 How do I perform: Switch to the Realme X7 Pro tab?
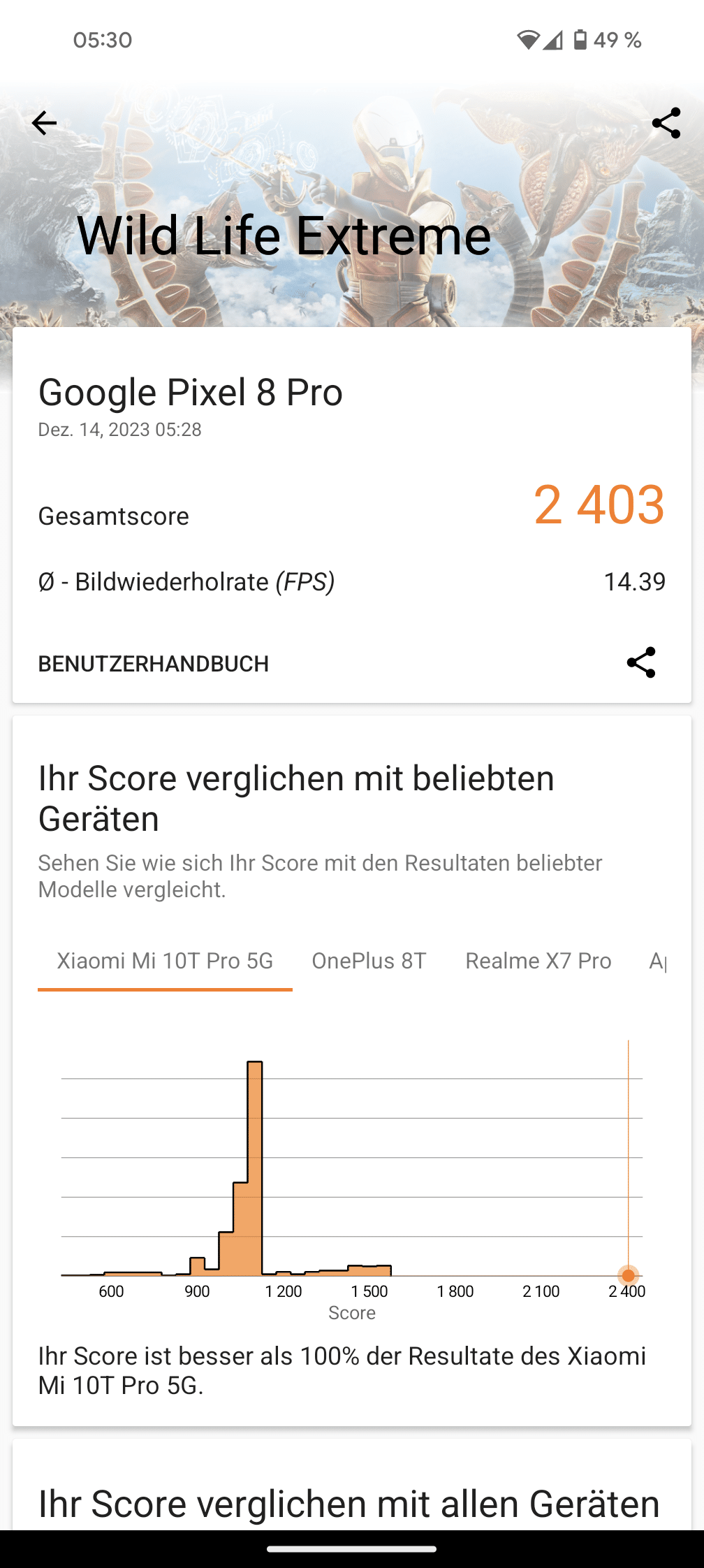pos(538,961)
